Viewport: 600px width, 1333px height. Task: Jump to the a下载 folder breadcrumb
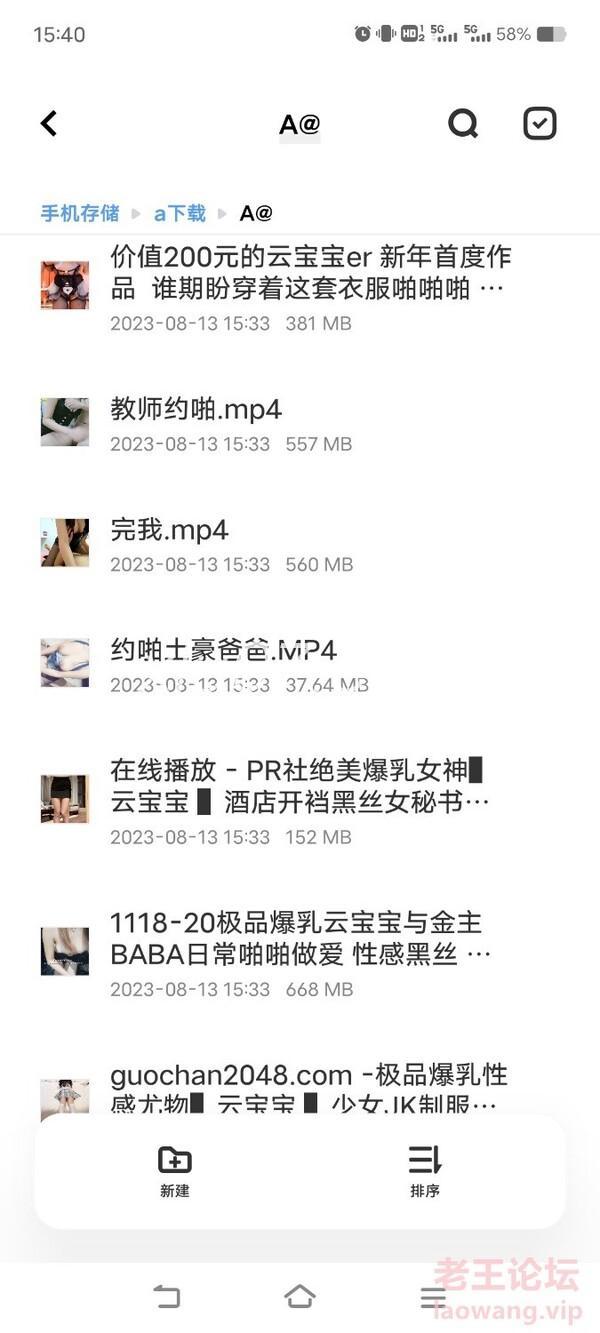[180, 213]
